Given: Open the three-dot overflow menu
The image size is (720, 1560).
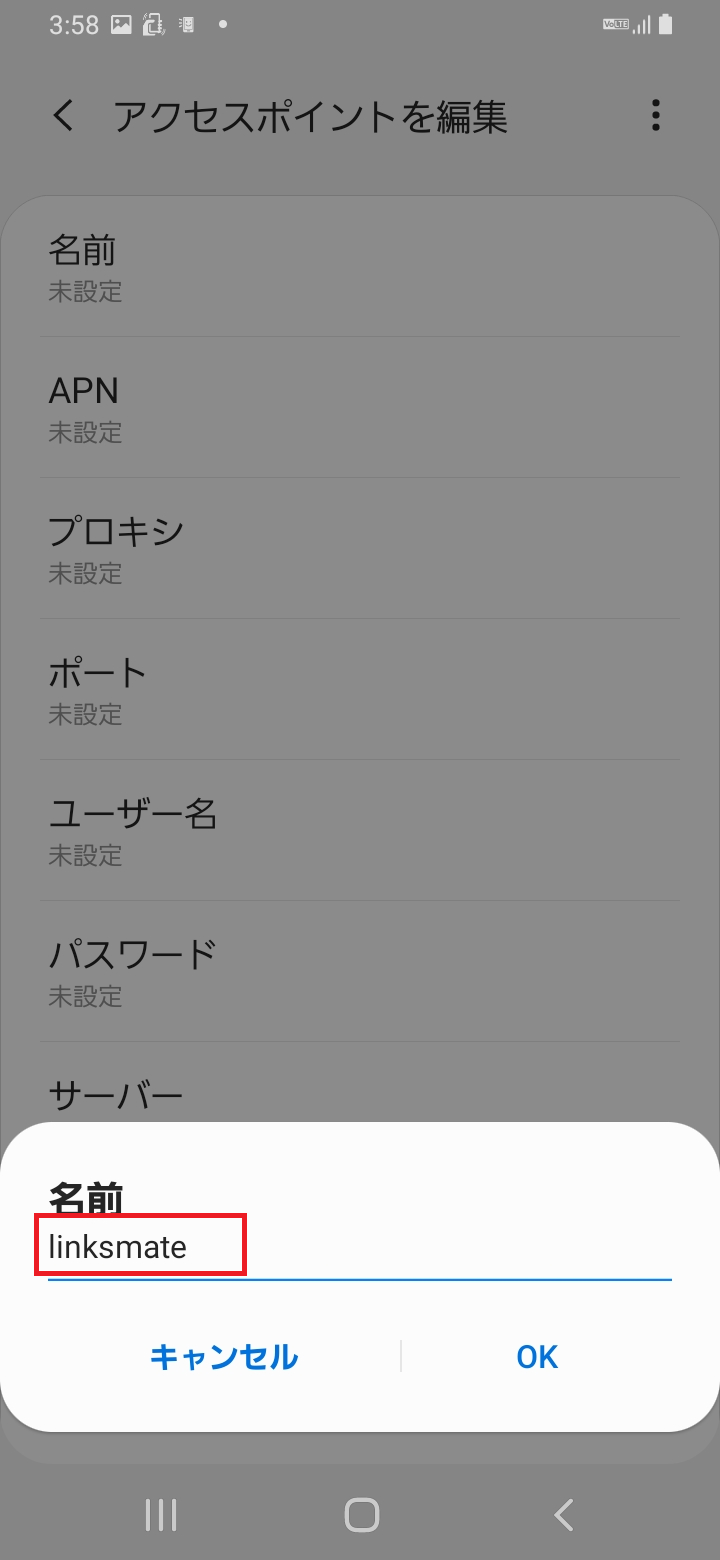Looking at the screenshot, I should click(655, 115).
